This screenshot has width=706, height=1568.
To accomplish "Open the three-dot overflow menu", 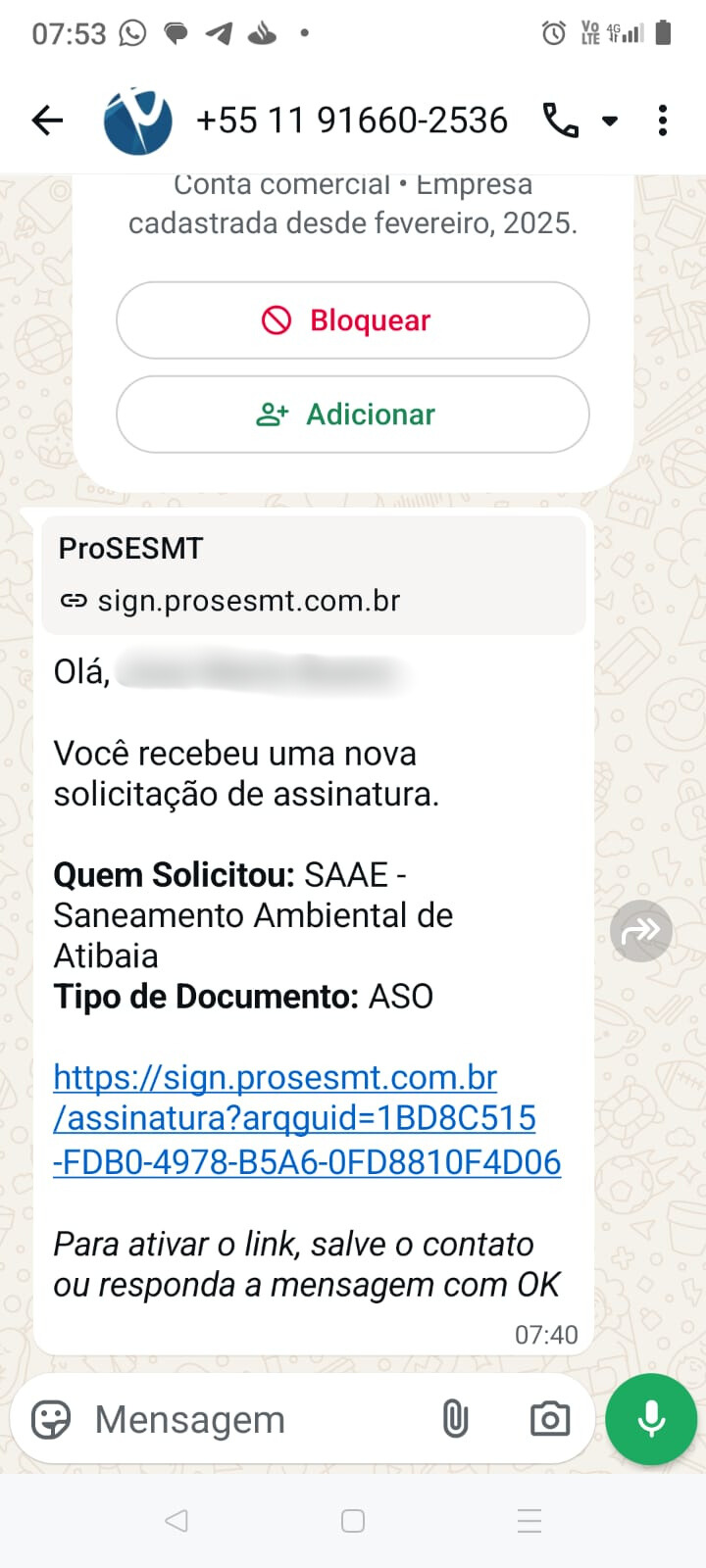I will tap(663, 121).
